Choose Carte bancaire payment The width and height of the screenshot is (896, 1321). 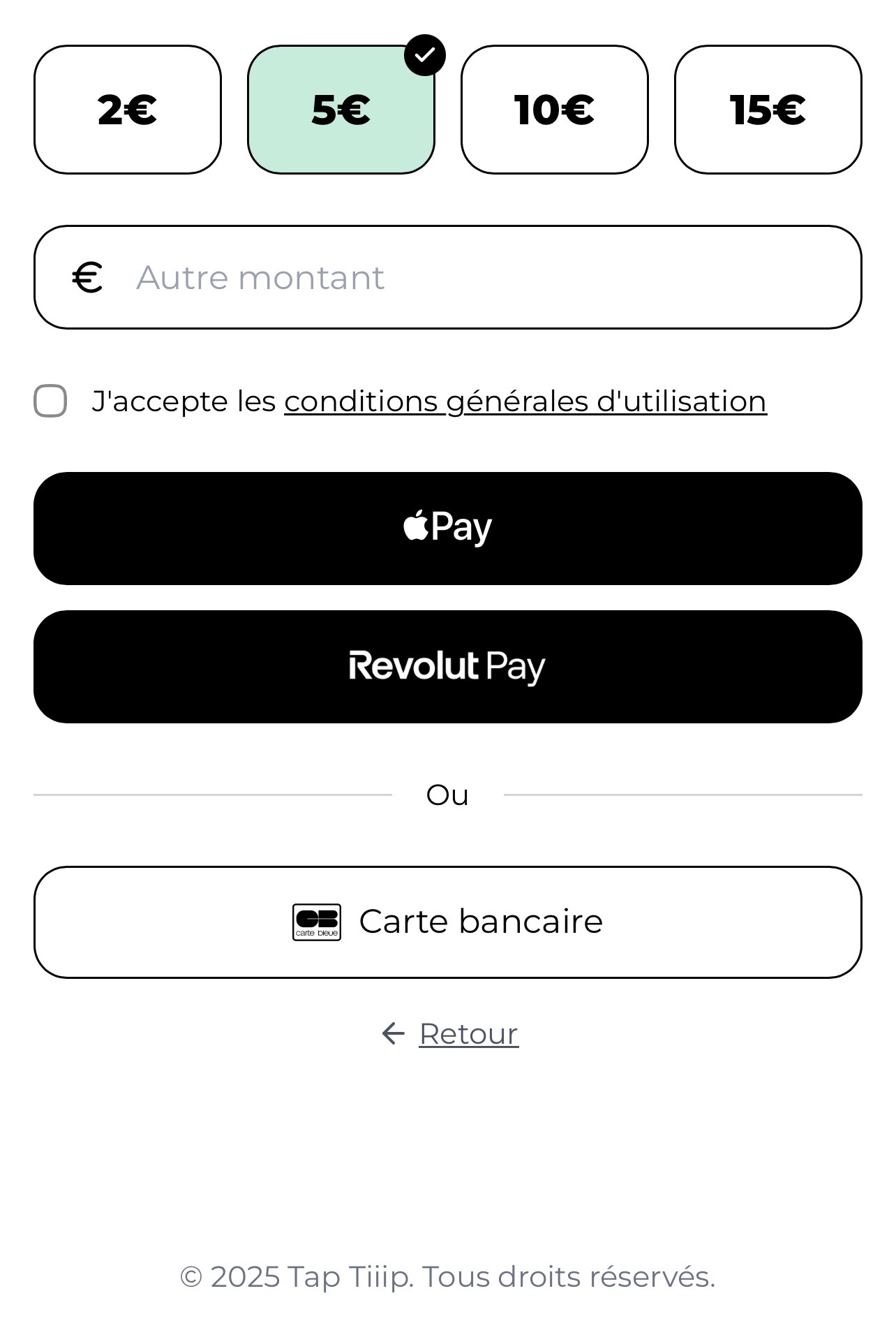click(x=448, y=922)
